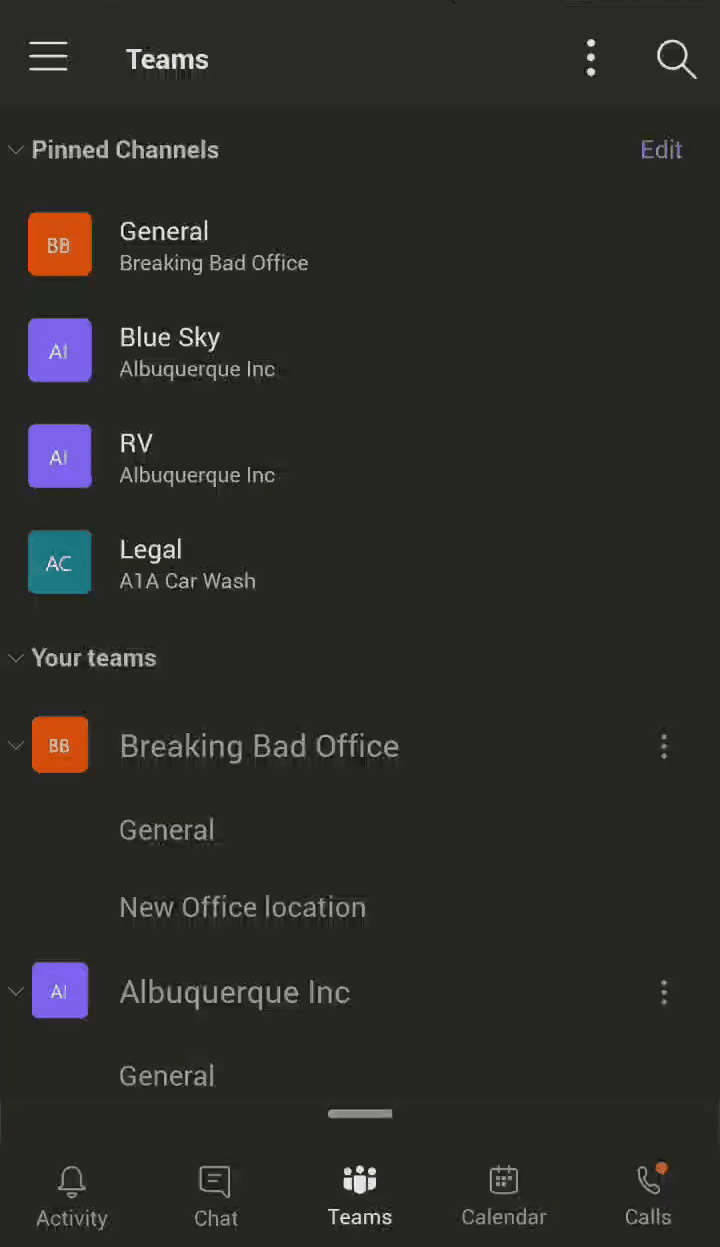Open the navigation hamburger menu
The image size is (720, 1247).
pyautogui.click(x=48, y=57)
